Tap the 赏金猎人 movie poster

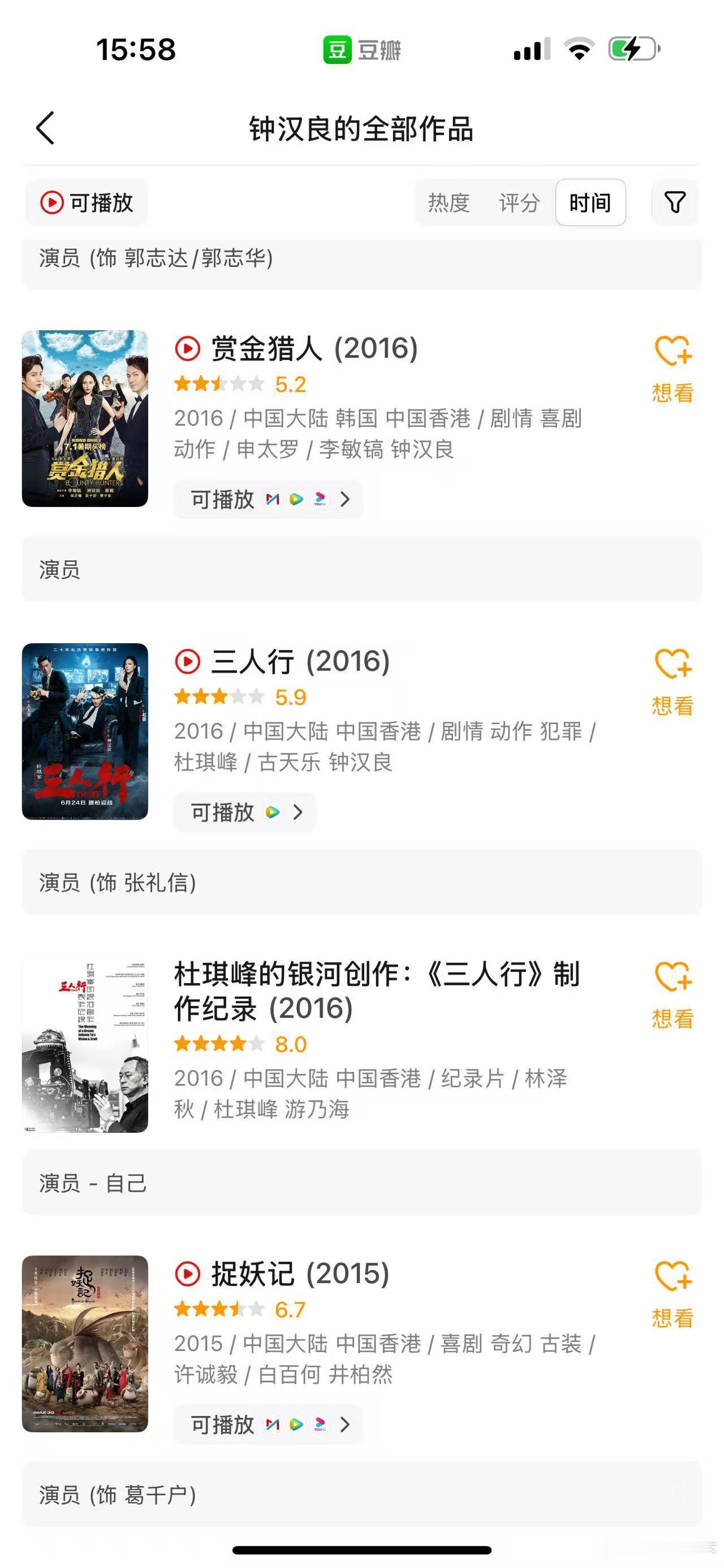(x=85, y=420)
